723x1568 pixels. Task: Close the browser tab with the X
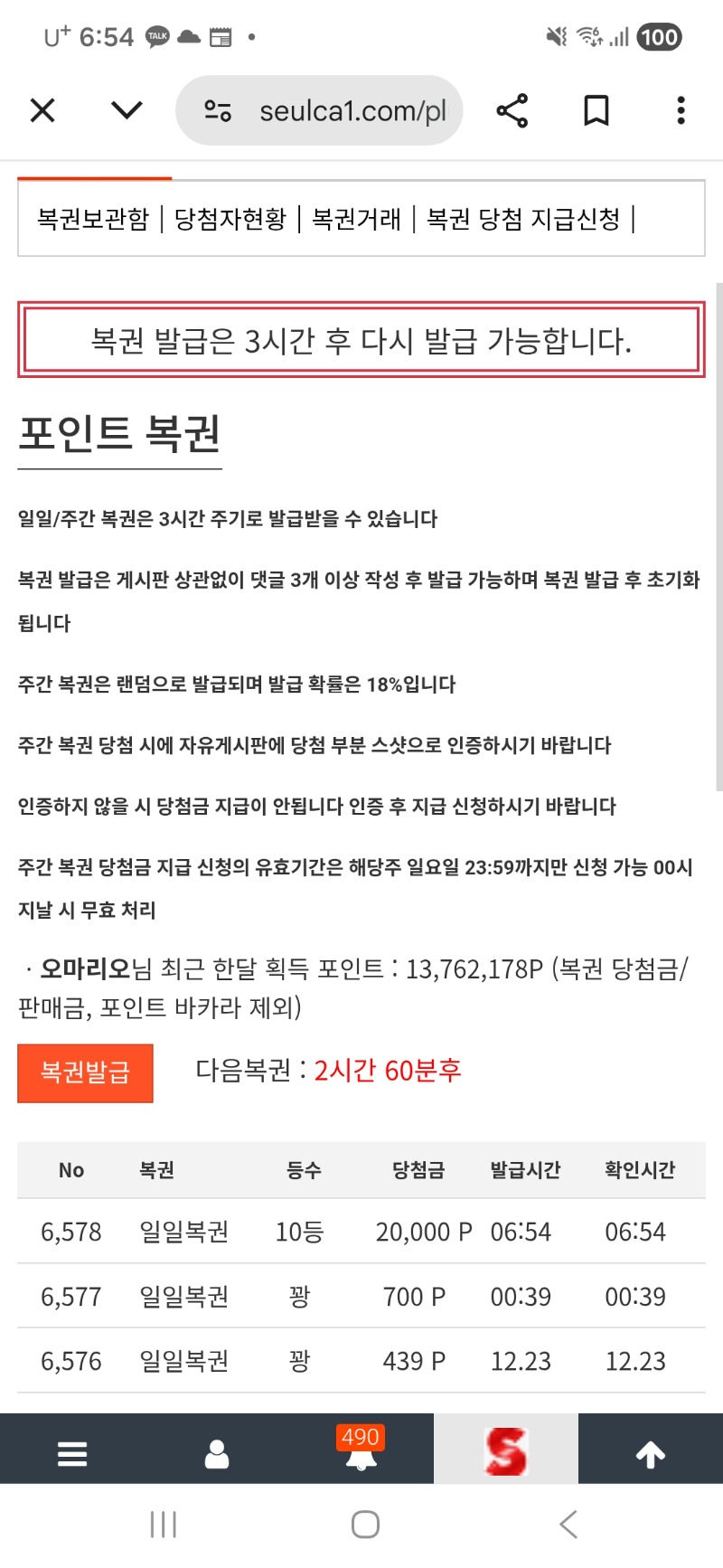[42, 110]
